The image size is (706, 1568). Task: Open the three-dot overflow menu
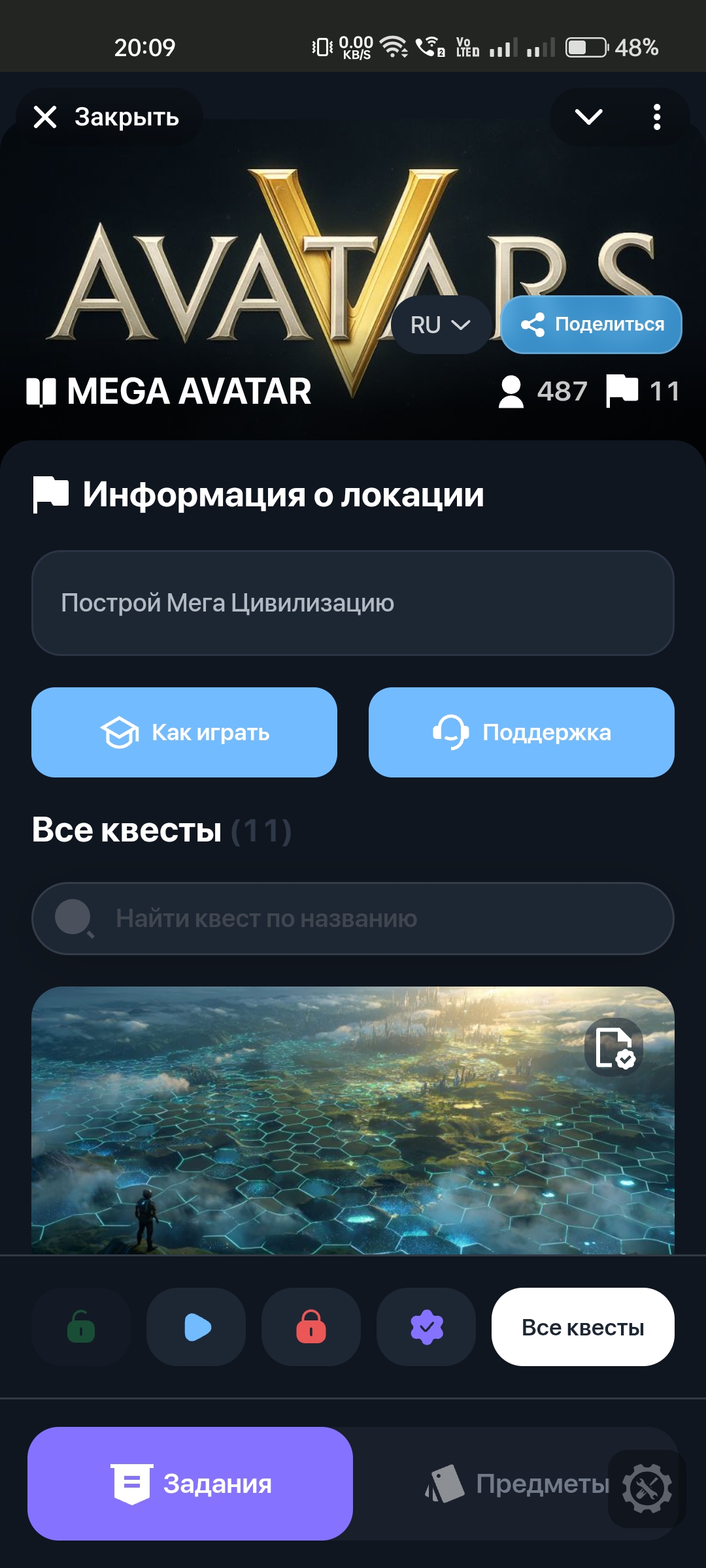tap(657, 118)
